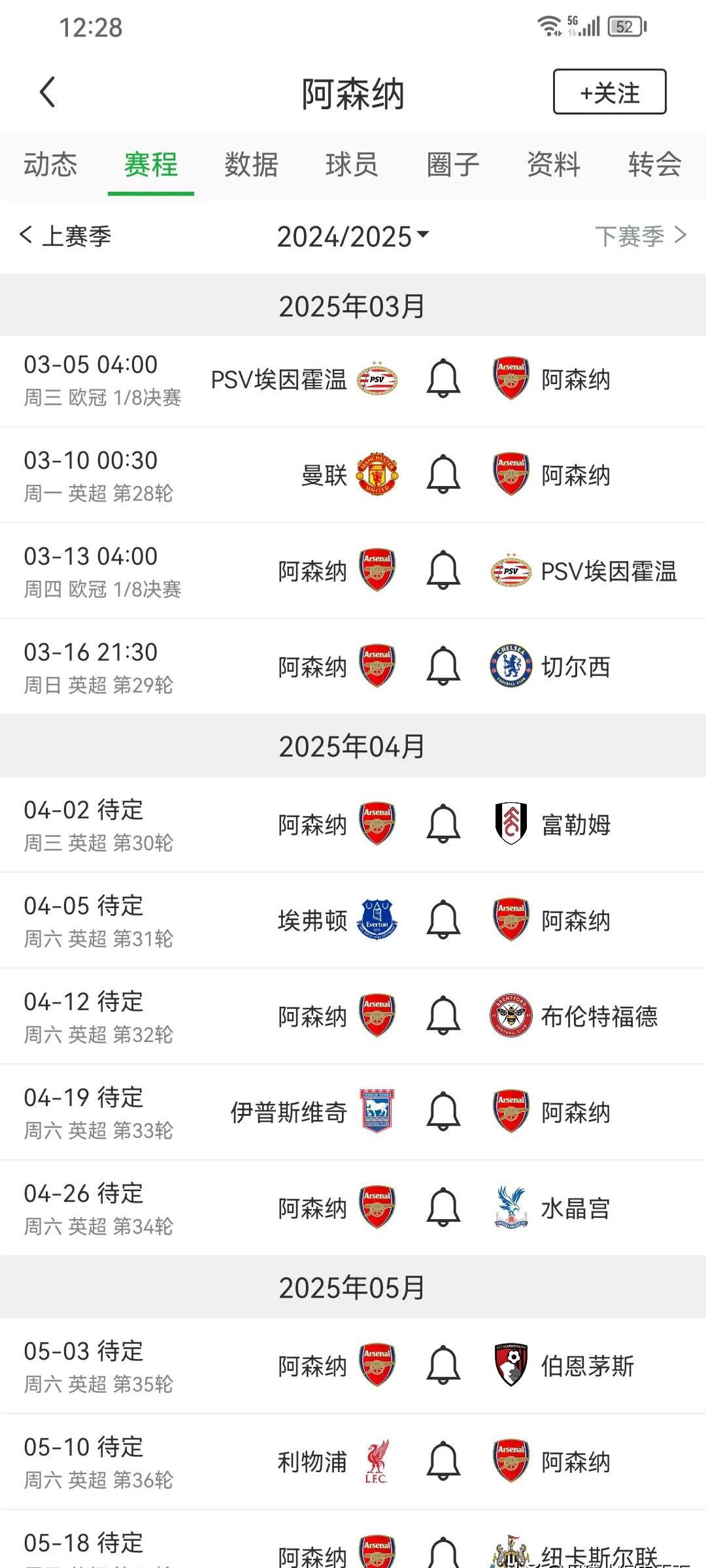
Task: Click the PSV Eindhoven club crest
Action: coord(378,380)
